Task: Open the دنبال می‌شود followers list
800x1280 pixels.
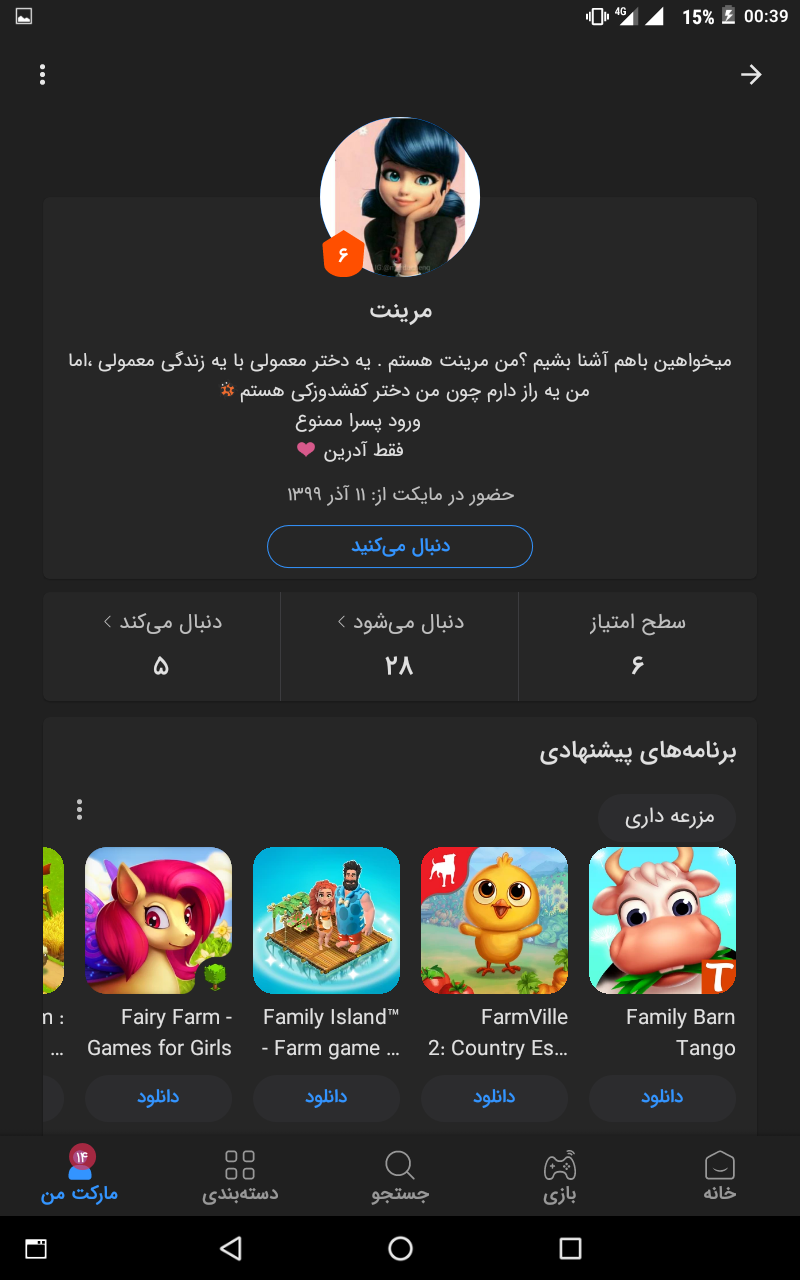Action: pos(399,645)
